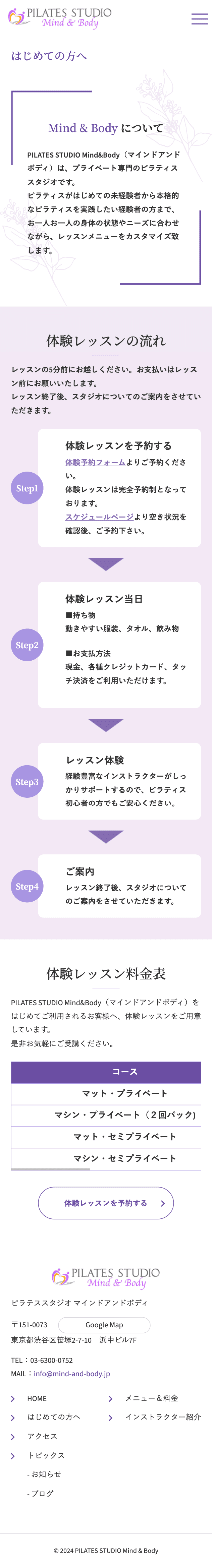Screen dimensions: 212x1568
Task: Open the スケジュールページ link
Action: tap(99, 517)
